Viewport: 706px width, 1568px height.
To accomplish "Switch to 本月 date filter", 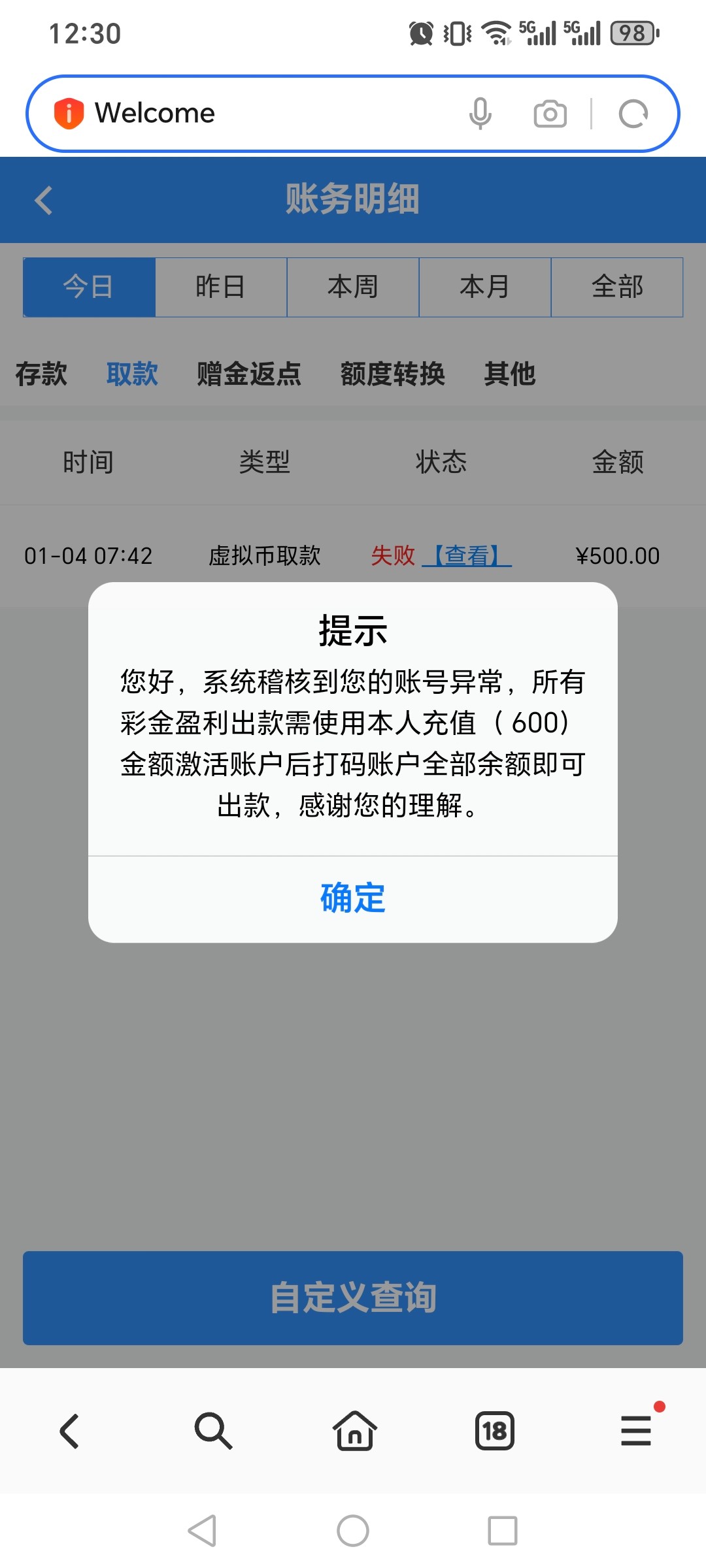I will pos(485,287).
